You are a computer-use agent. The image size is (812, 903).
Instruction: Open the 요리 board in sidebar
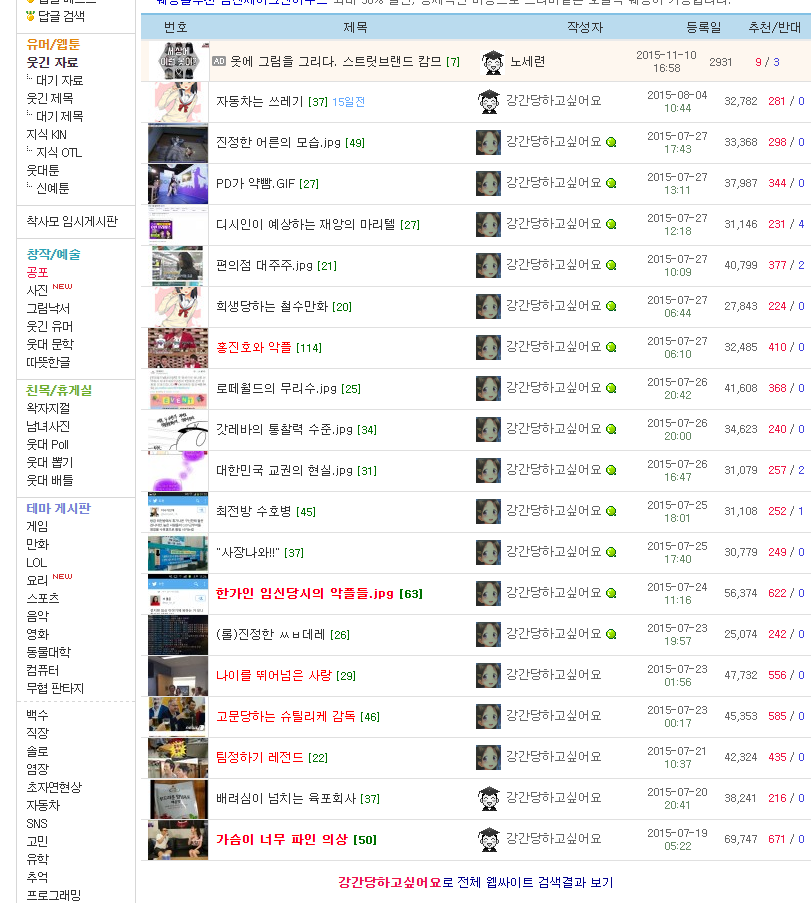37,581
